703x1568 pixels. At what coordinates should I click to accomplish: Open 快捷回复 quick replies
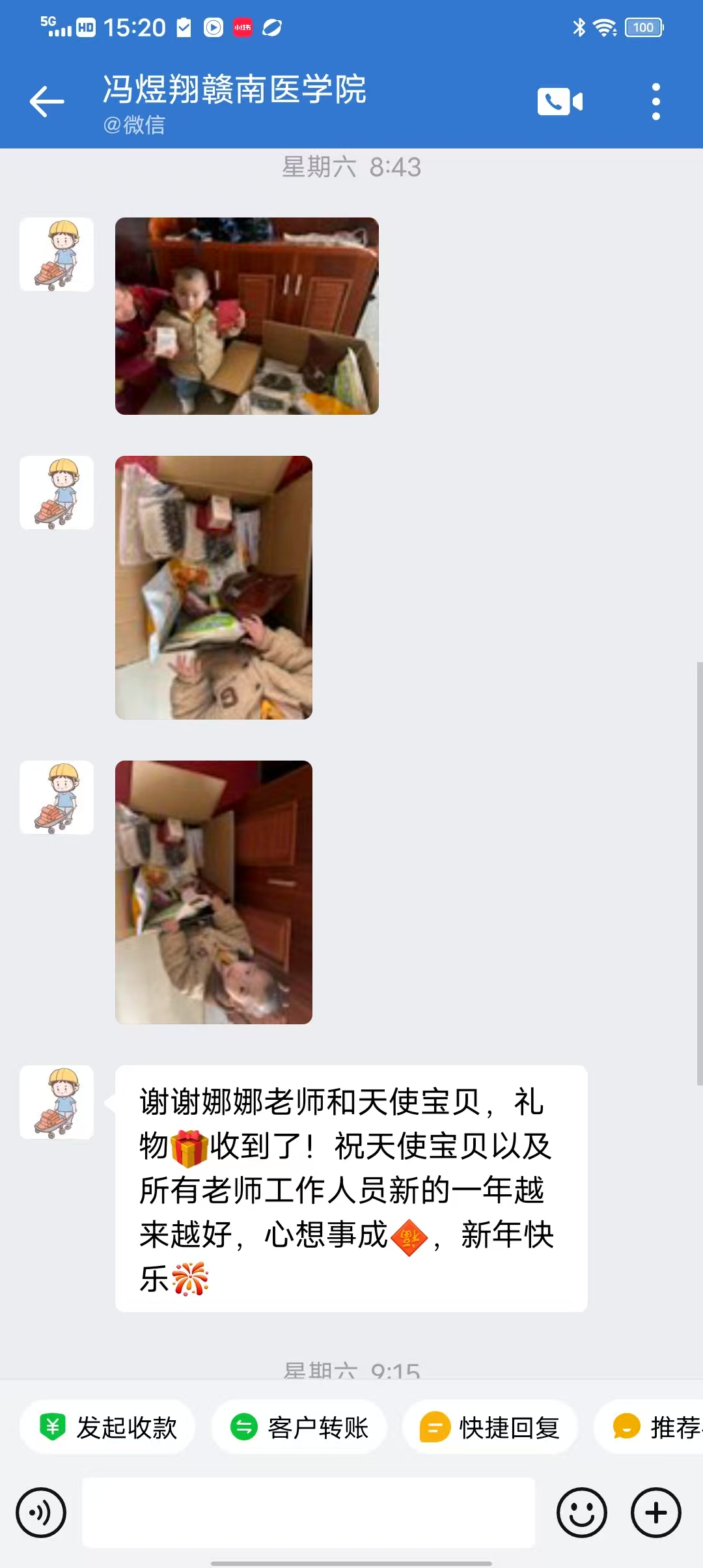point(490,1427)
